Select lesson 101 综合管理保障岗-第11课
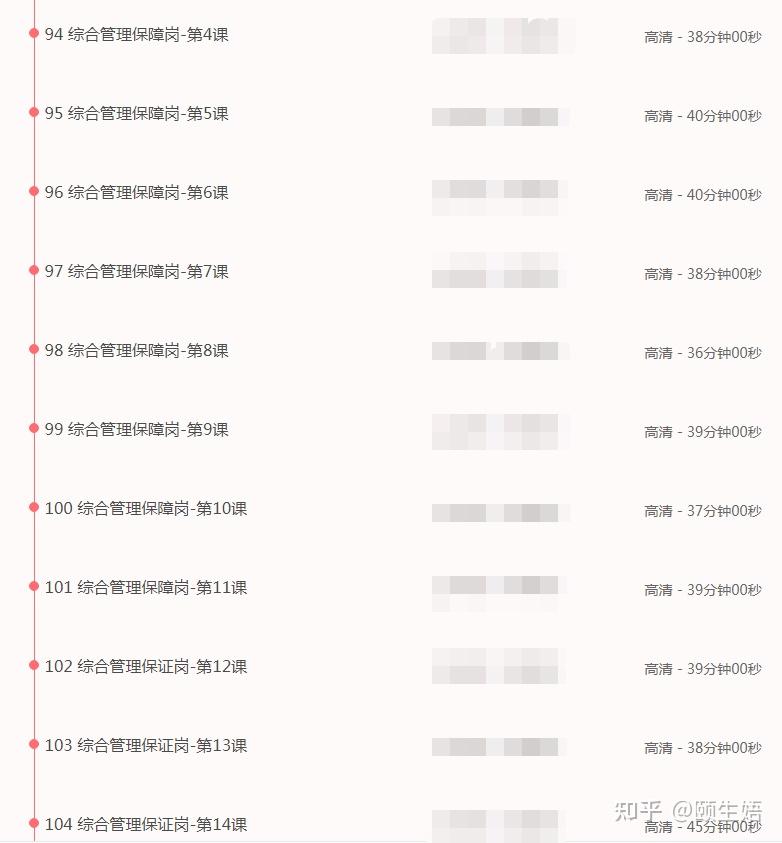The image size is (782, 843). 146,588
